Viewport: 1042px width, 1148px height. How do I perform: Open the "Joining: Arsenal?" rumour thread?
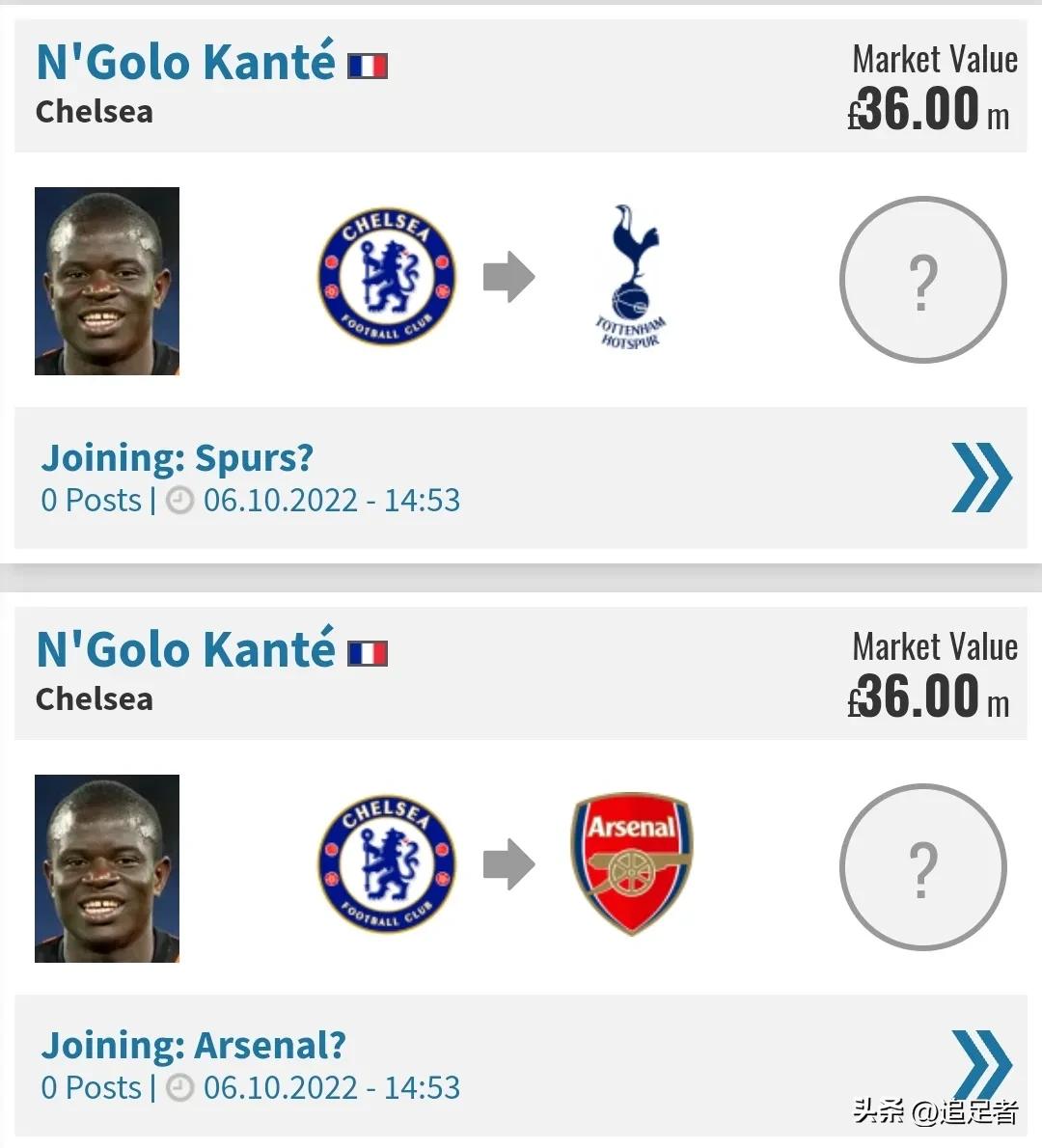193,1046
